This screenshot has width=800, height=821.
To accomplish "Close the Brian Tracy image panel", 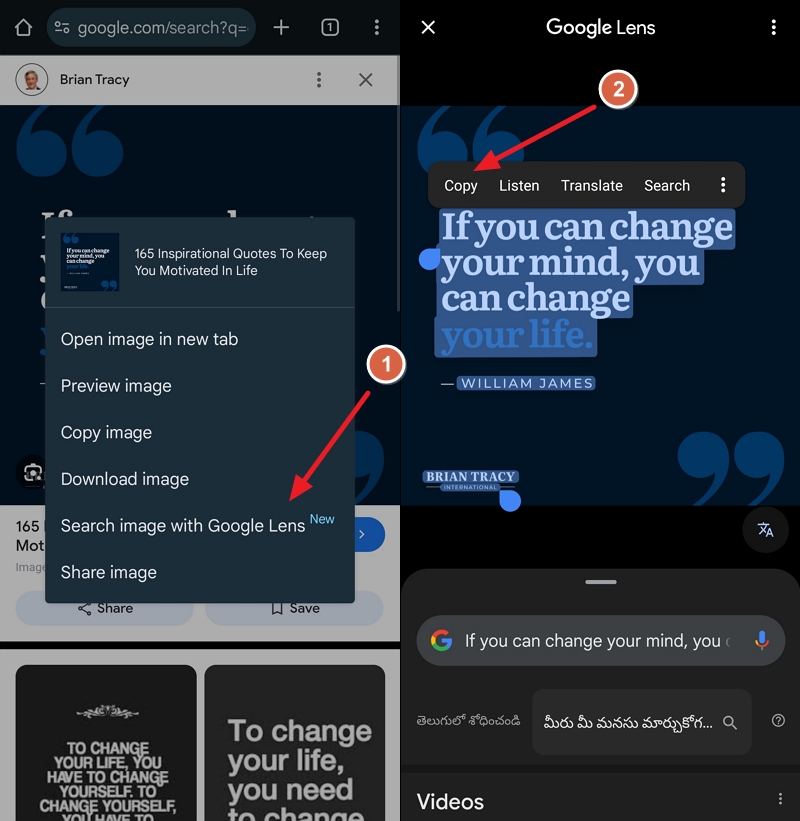I will click(x=366, y=80).
